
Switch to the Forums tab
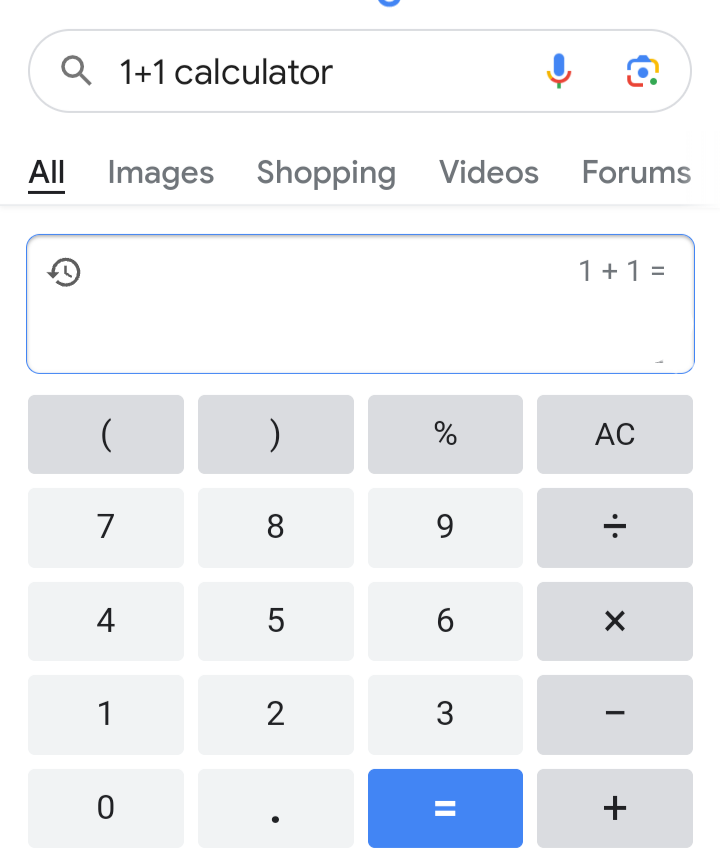[x=636, y=173]
